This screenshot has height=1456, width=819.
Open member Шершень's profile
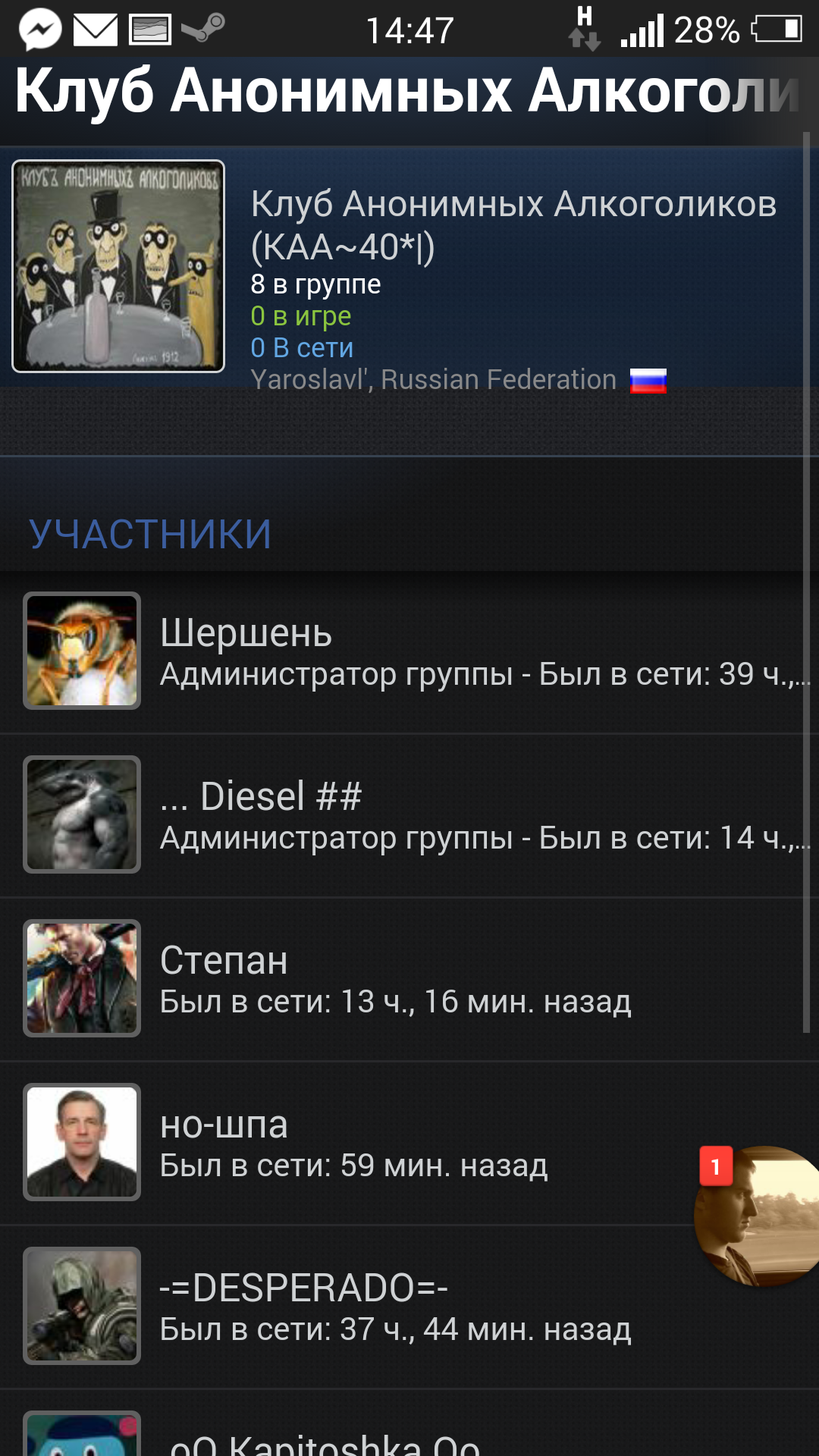pos(409,651)
